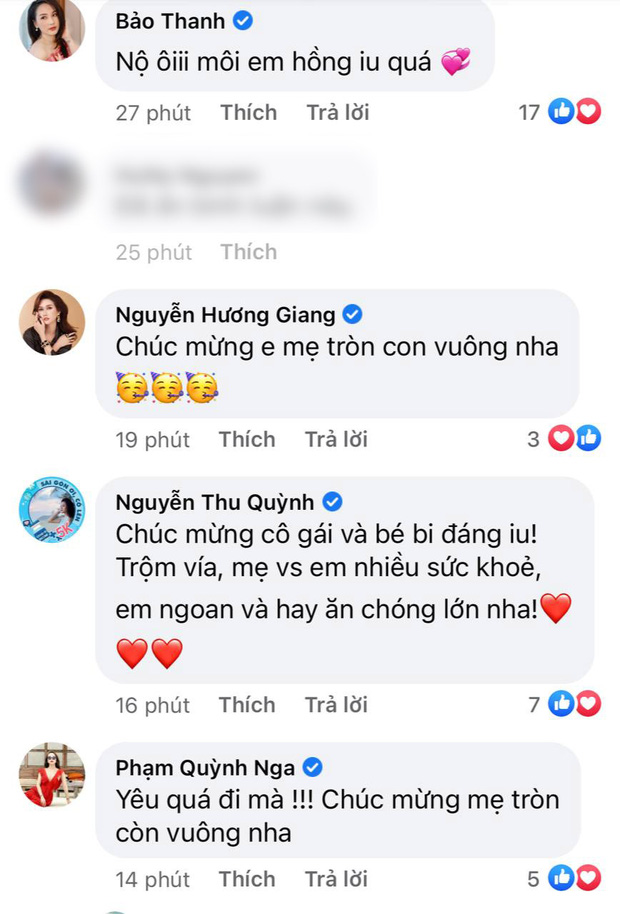The width and height of the screenshot is (620, 914).
Task: Like Nguyễn Hương Giang's comment
Action: [x=247, y=439]
